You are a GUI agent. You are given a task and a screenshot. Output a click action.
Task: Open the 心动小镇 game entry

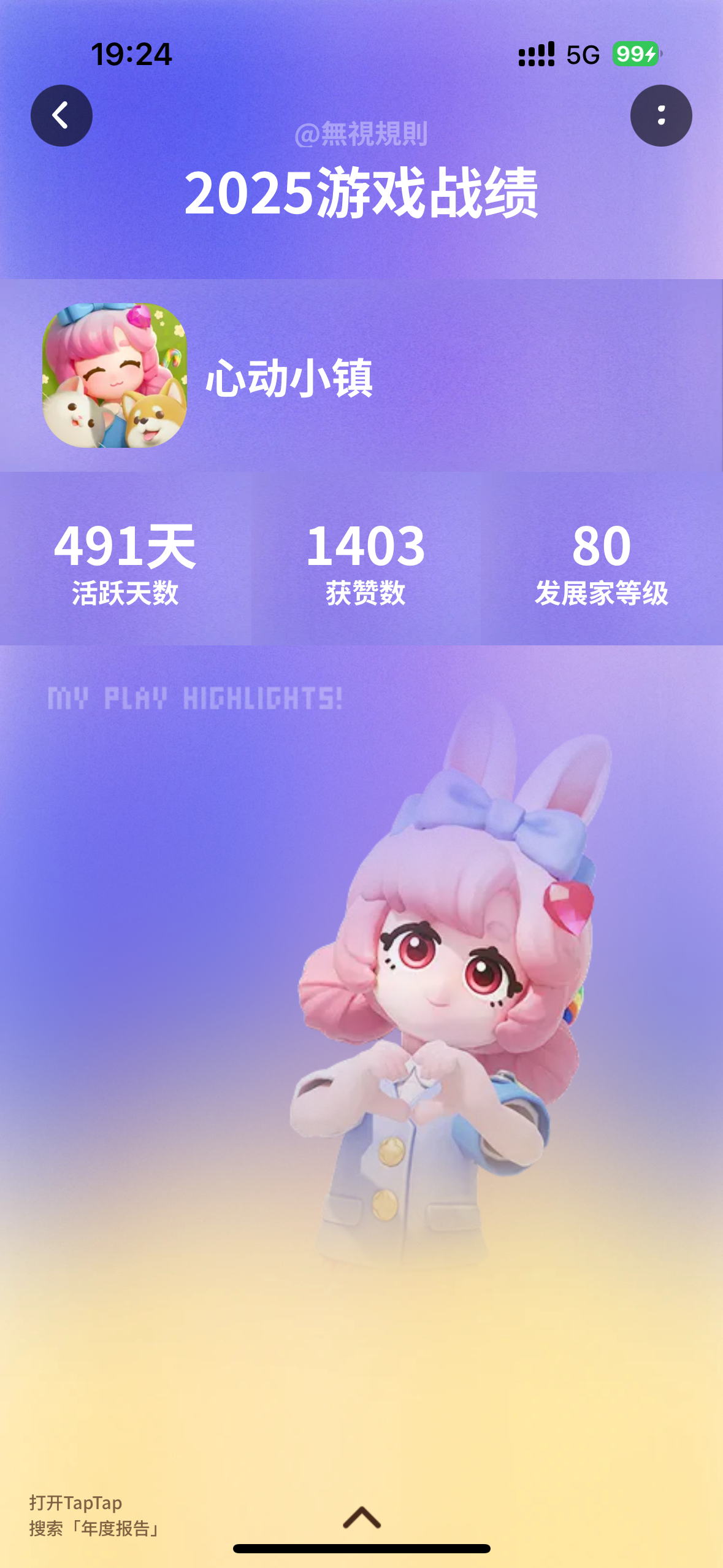coord(361,375)
